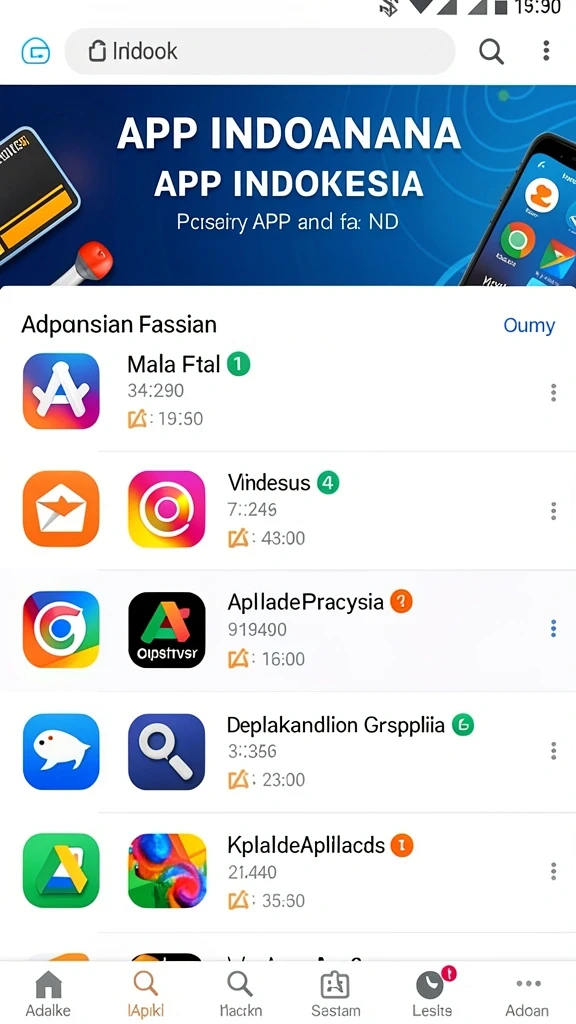Open the Deplakandlion Grspplia app entry
Screen dimensions: 576x1024
click(288, 752)
